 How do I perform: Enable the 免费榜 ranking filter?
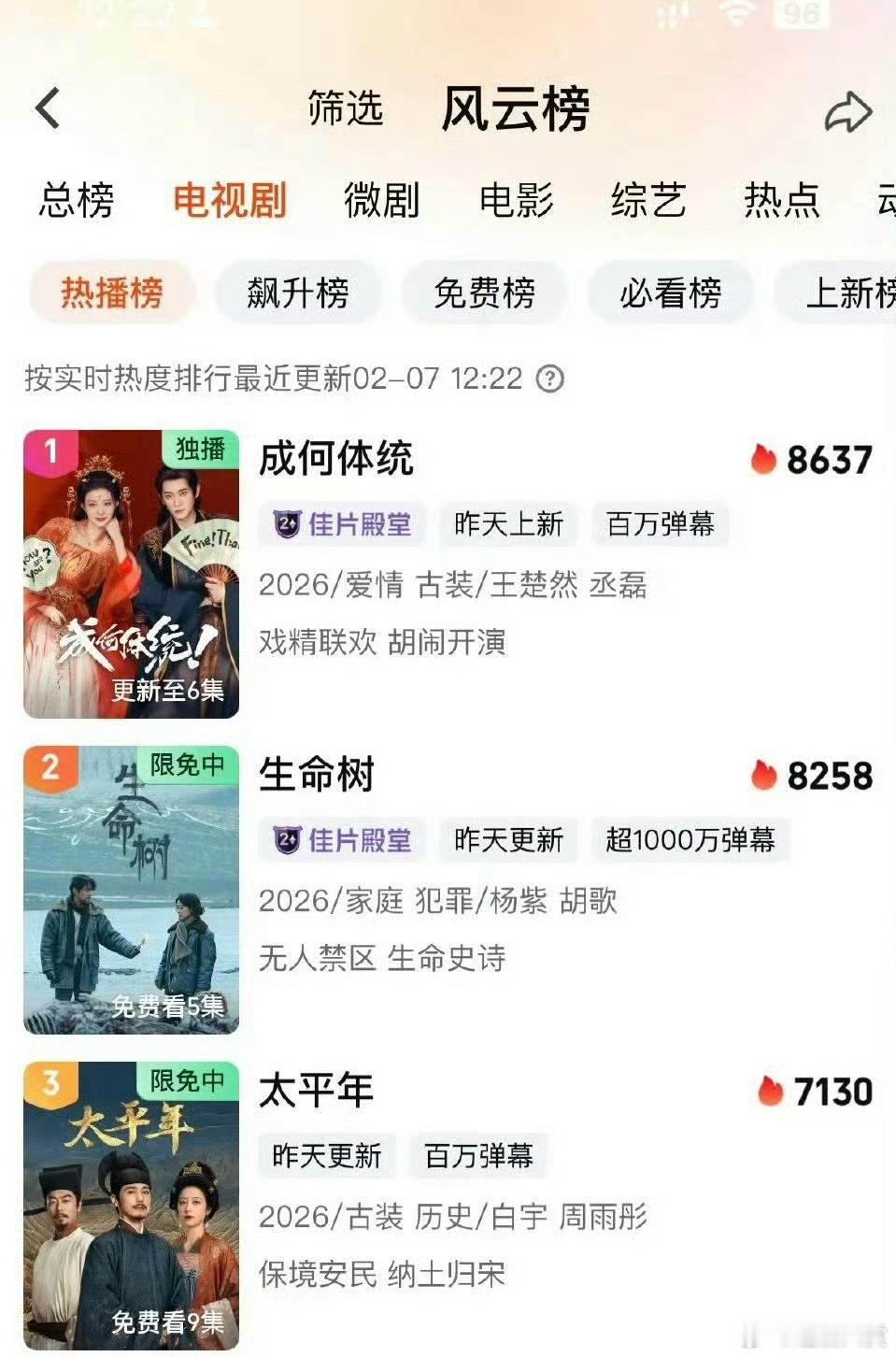(x=485, y=293)
